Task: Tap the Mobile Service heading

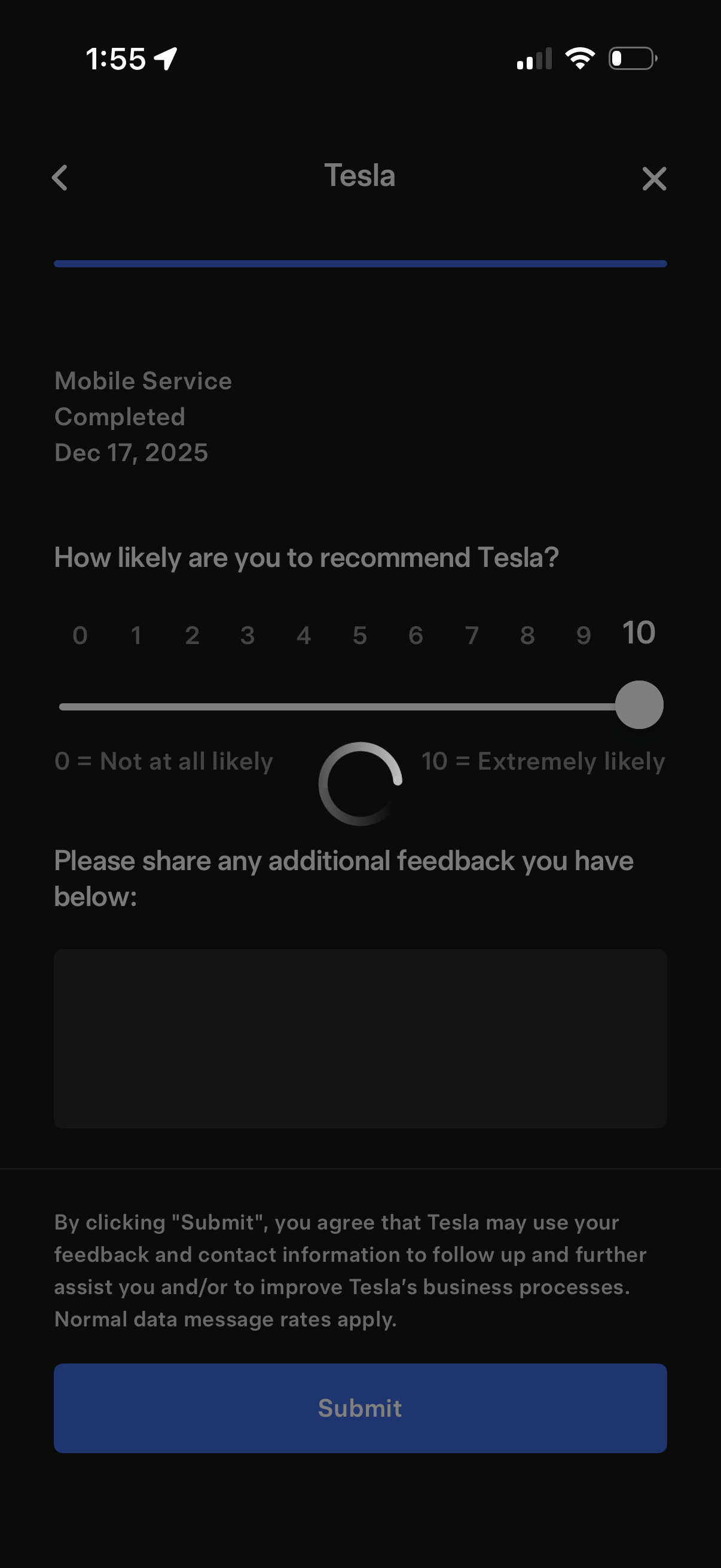Action: 143,380
